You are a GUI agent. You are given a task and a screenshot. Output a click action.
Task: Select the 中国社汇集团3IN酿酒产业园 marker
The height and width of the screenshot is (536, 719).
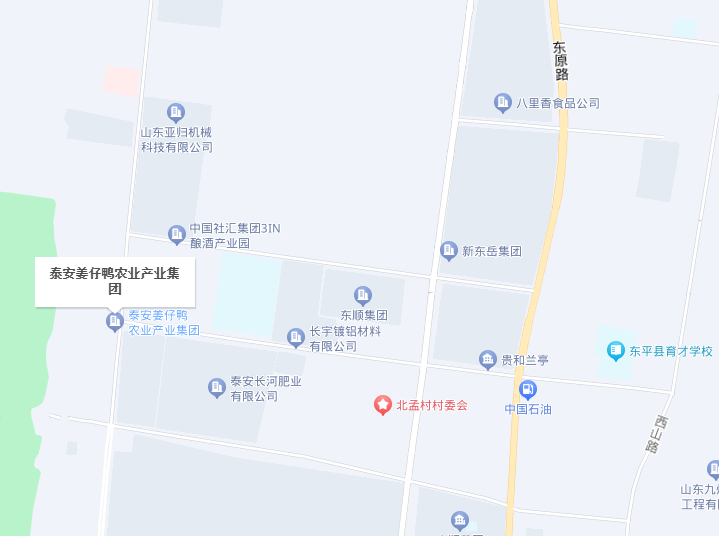[x=177, y=234]
